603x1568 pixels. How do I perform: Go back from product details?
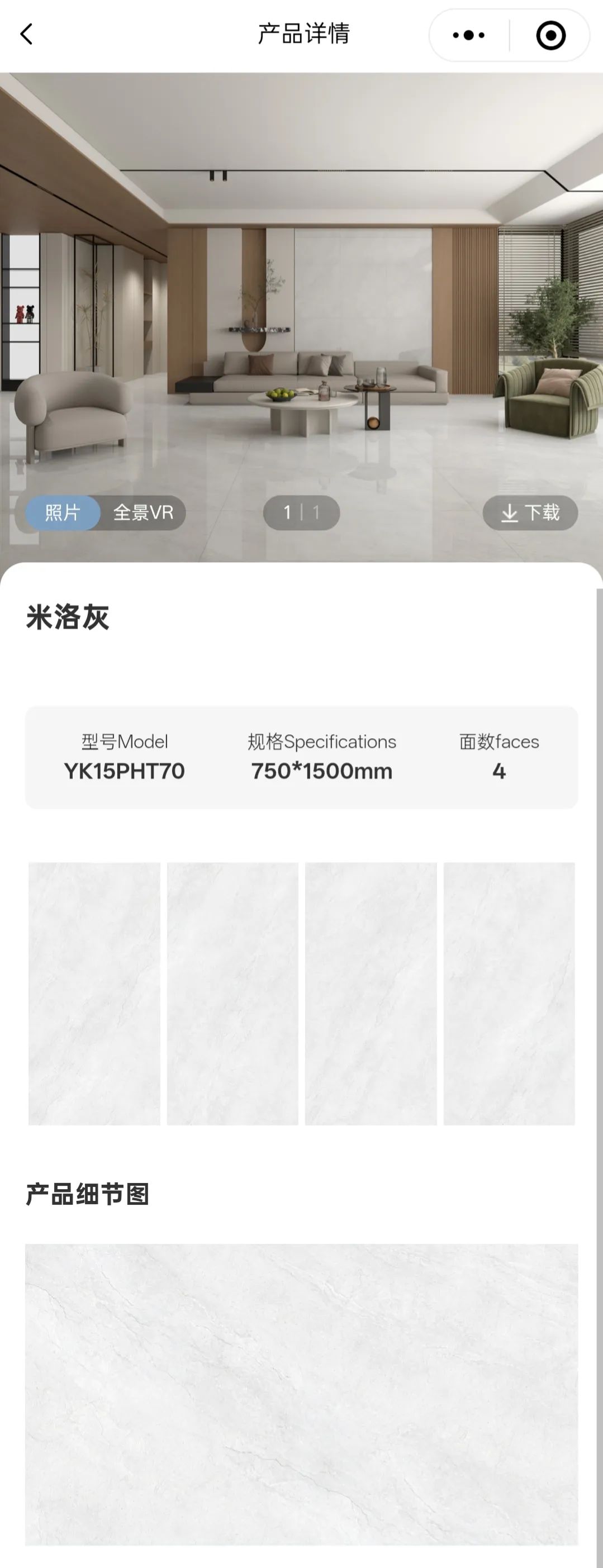(x=26, y=34)
